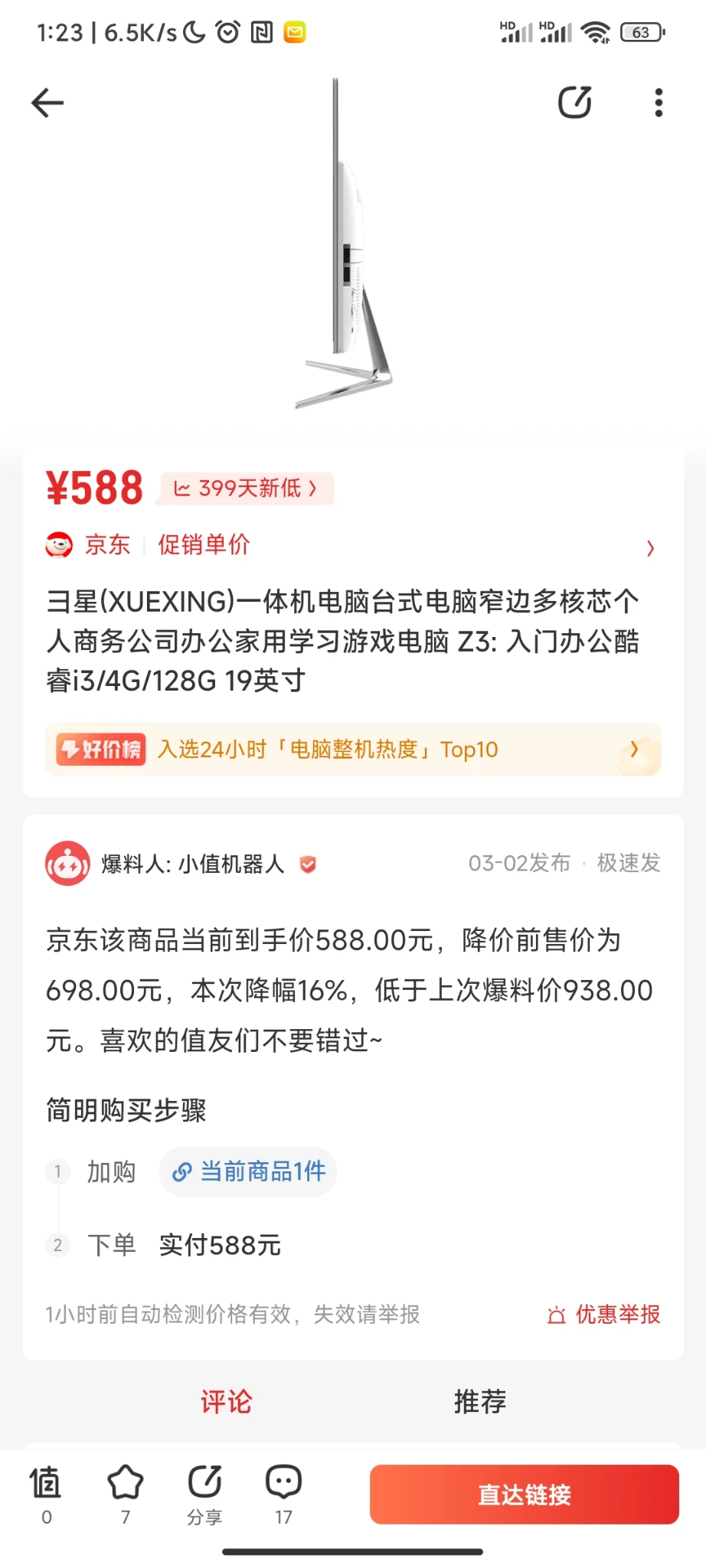Tap the 直达链接 button
The image size is (706, 1568).
click(525, 1494)
